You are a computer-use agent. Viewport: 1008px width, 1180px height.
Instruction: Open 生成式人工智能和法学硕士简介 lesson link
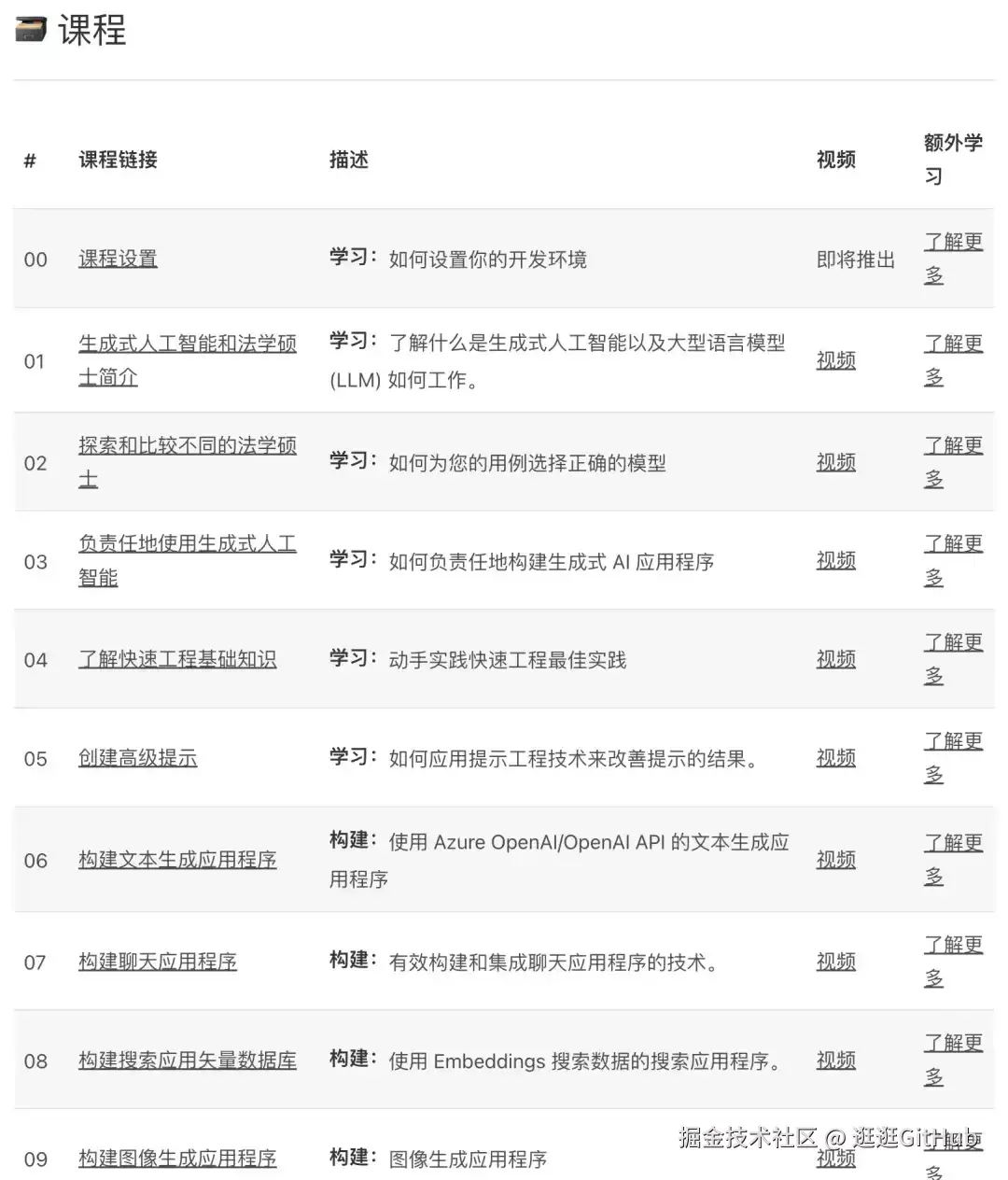187,344
